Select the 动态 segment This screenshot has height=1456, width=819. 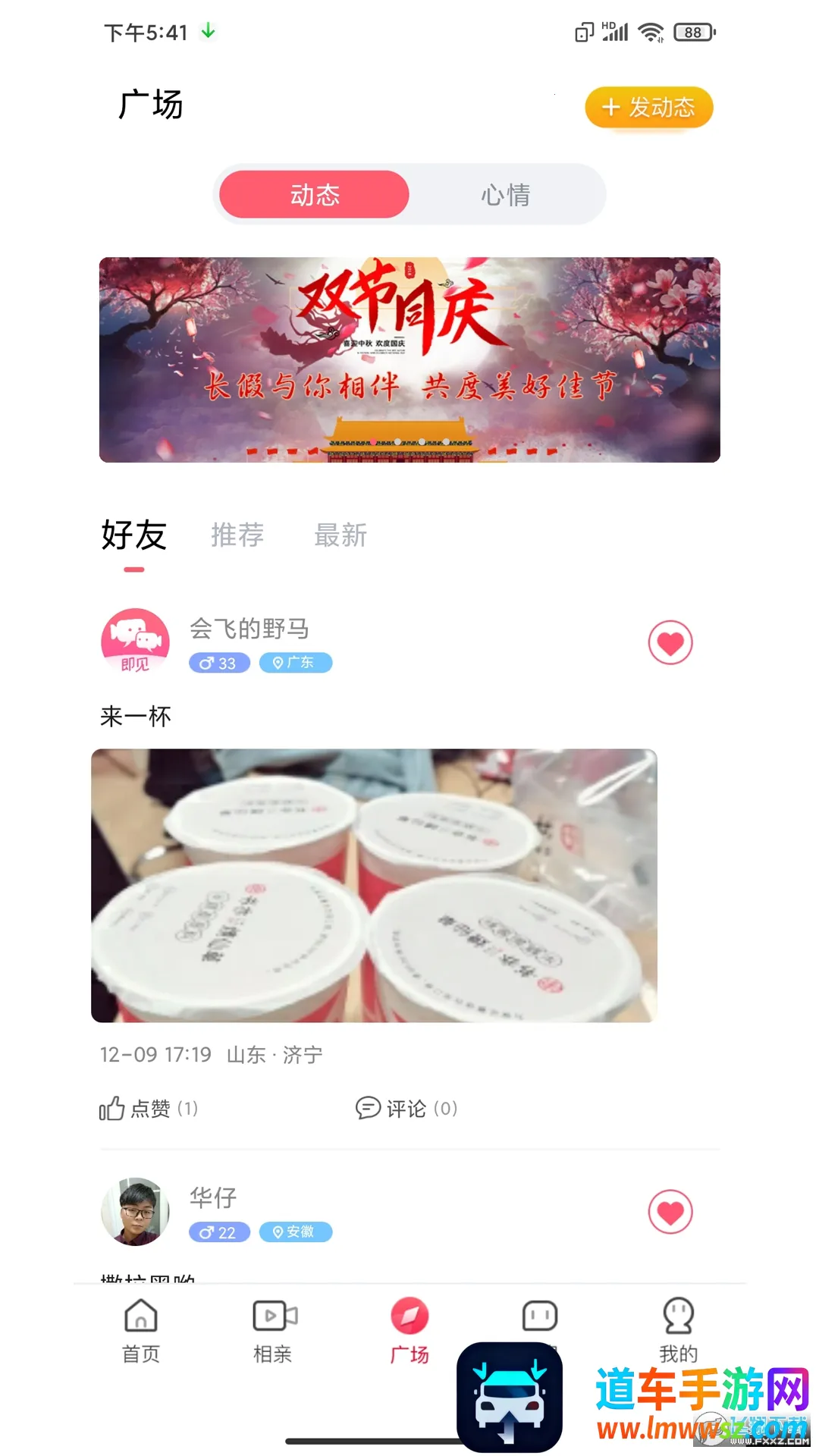pyautogui.click(x=315, y=195)
